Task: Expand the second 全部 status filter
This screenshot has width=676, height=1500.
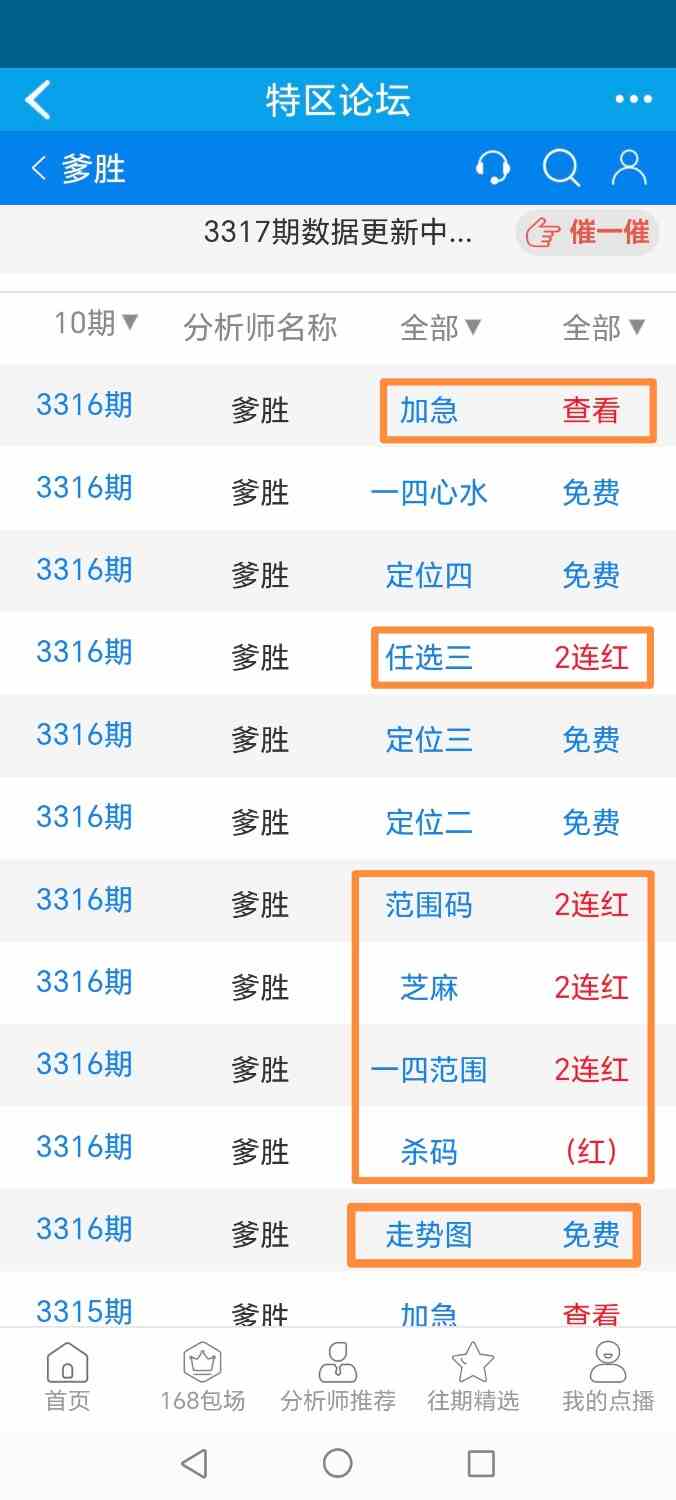Action: coord(604,327)
